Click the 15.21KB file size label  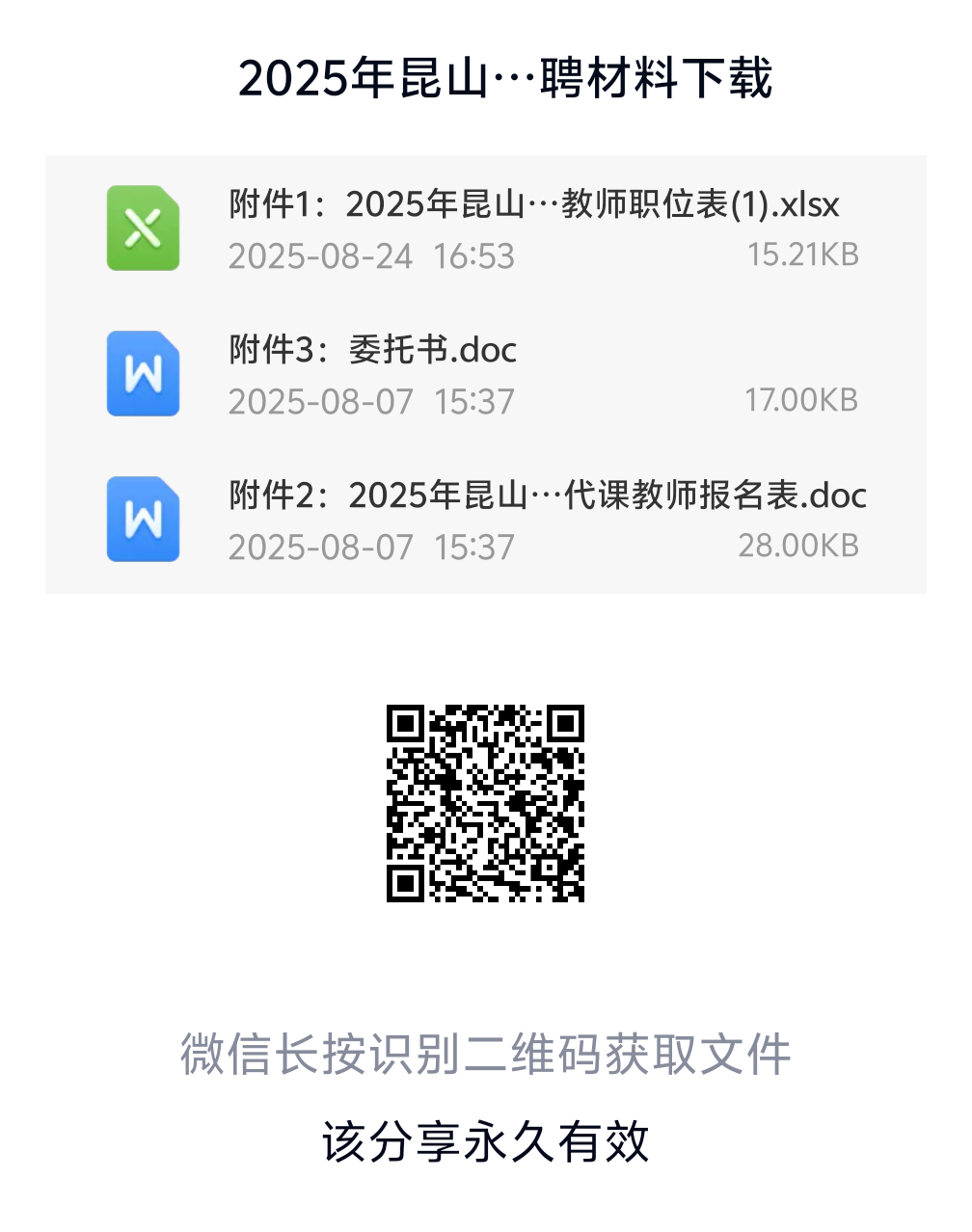pos(803,254)
